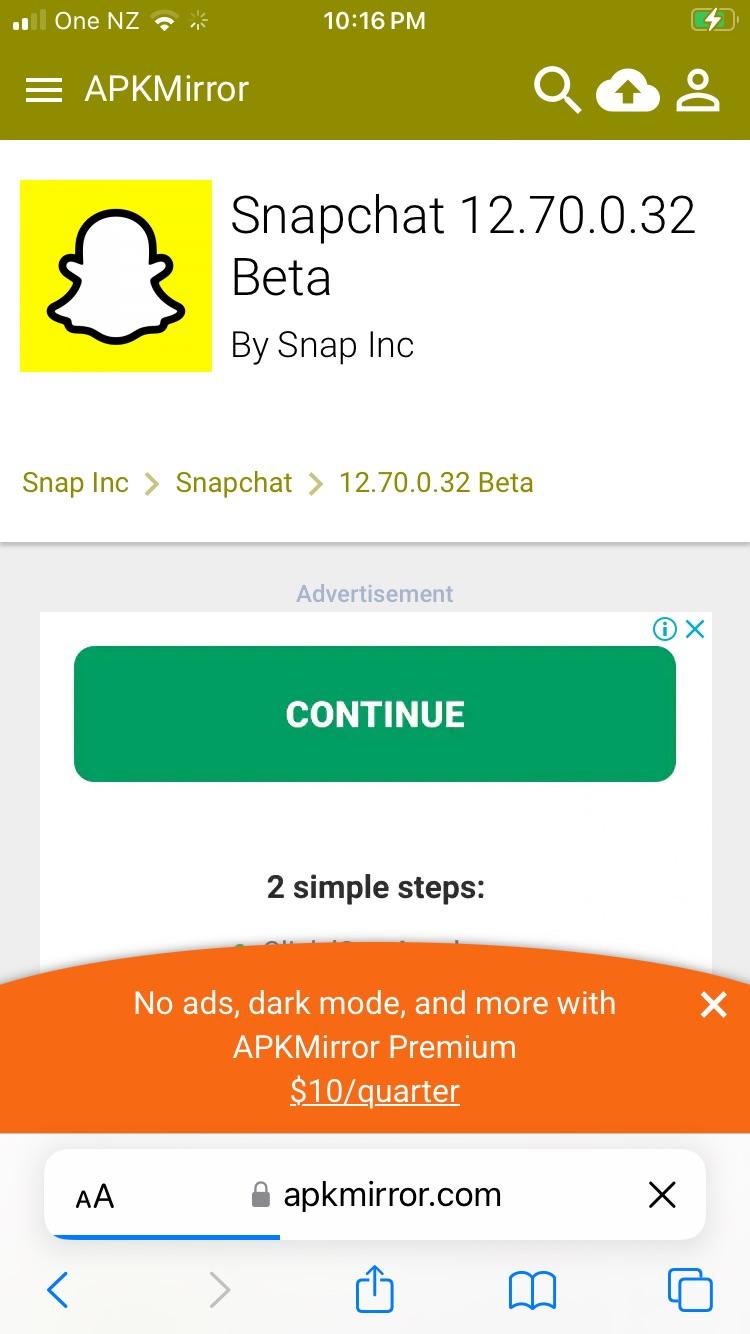This screenshot has width=750, height=1334.
Task: Click the ad info toggle icon
Action: [664, 629]
